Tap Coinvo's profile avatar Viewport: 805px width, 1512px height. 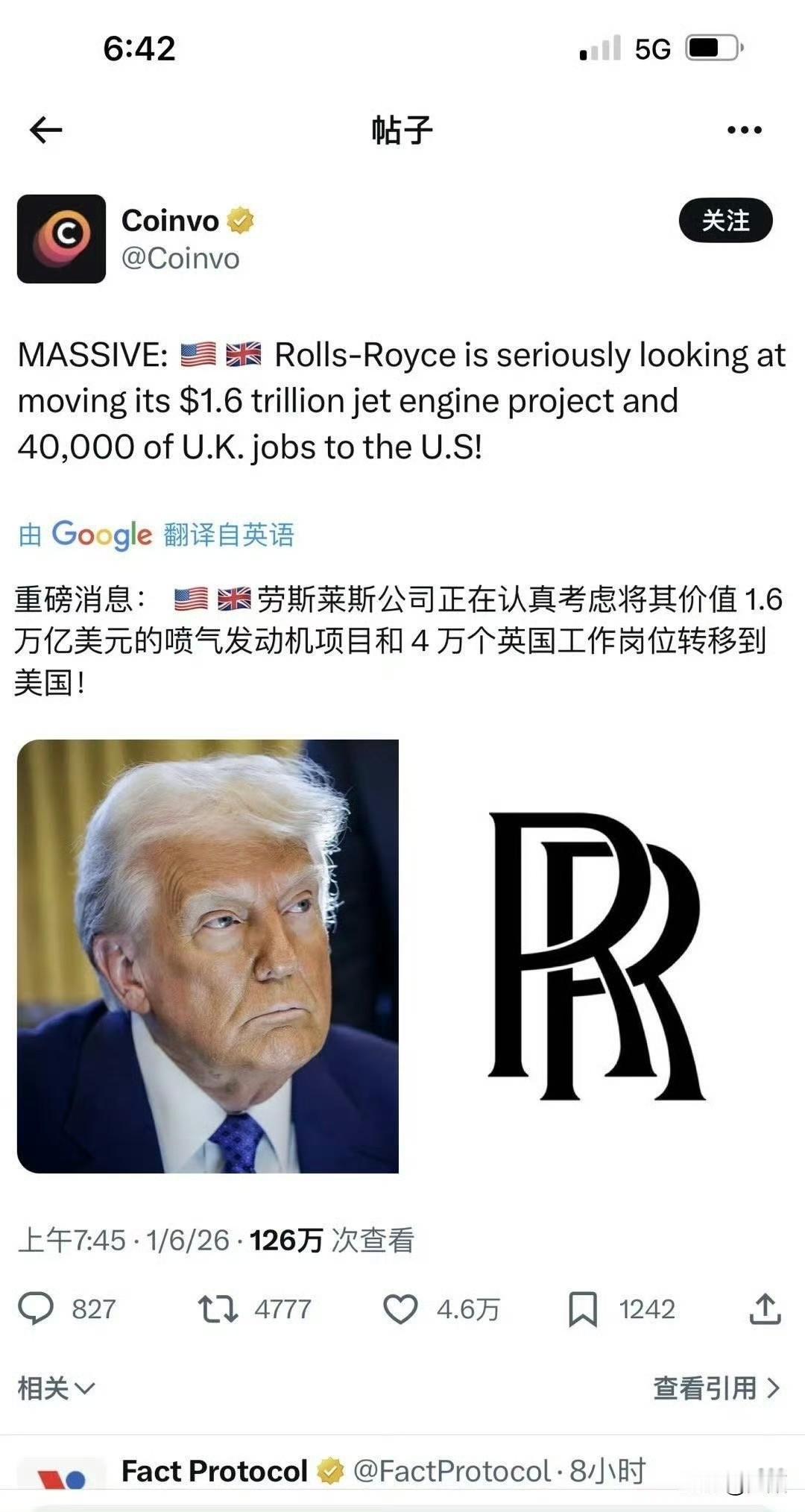tap(61, 239)
